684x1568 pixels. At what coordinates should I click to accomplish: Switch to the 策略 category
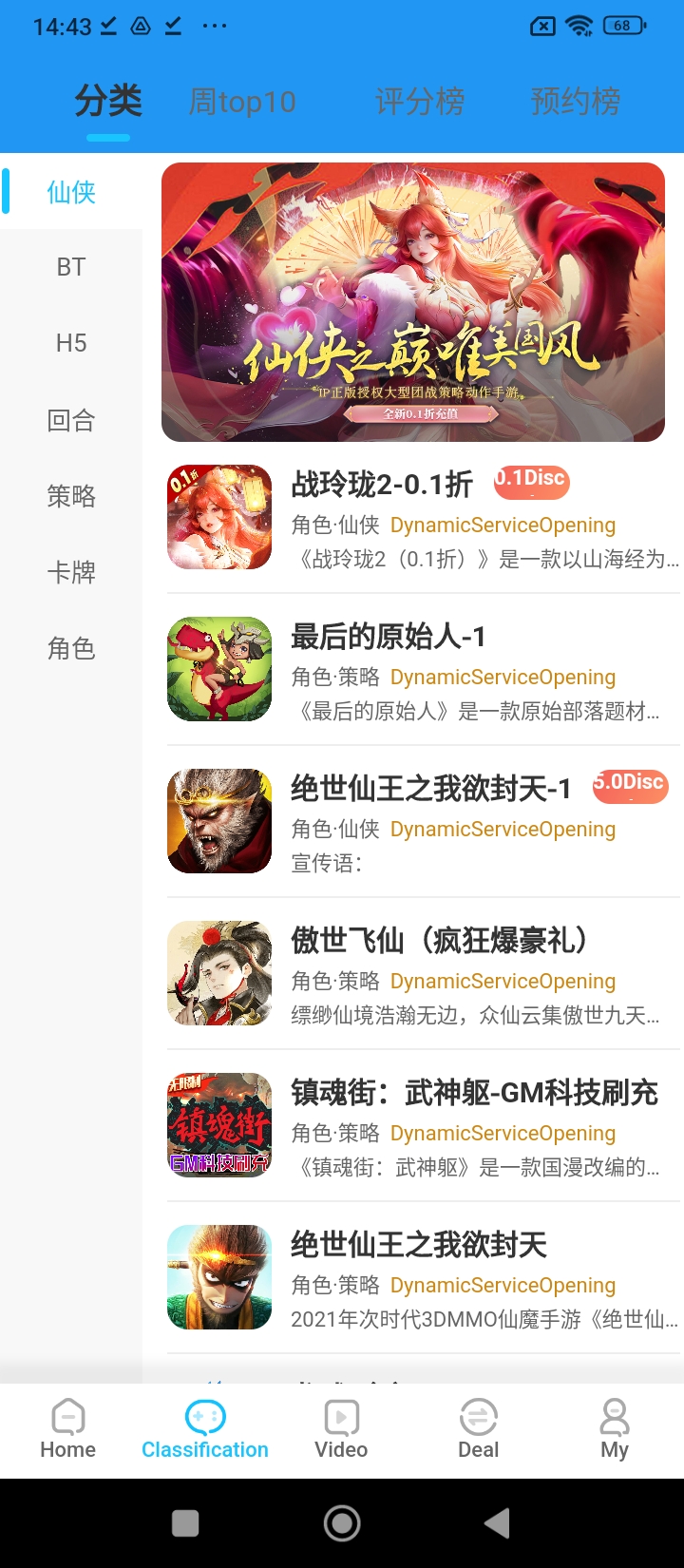[x=71, y=495]
